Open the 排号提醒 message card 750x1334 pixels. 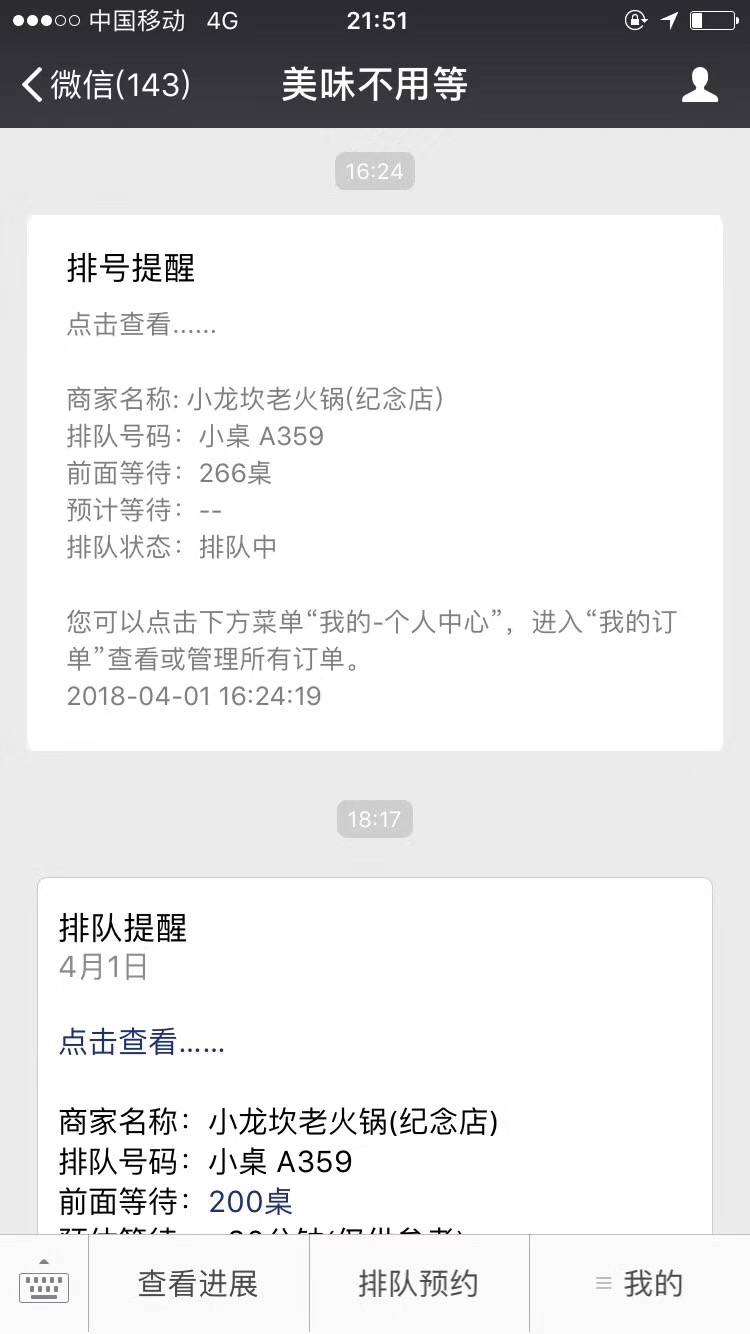point(374,482)
